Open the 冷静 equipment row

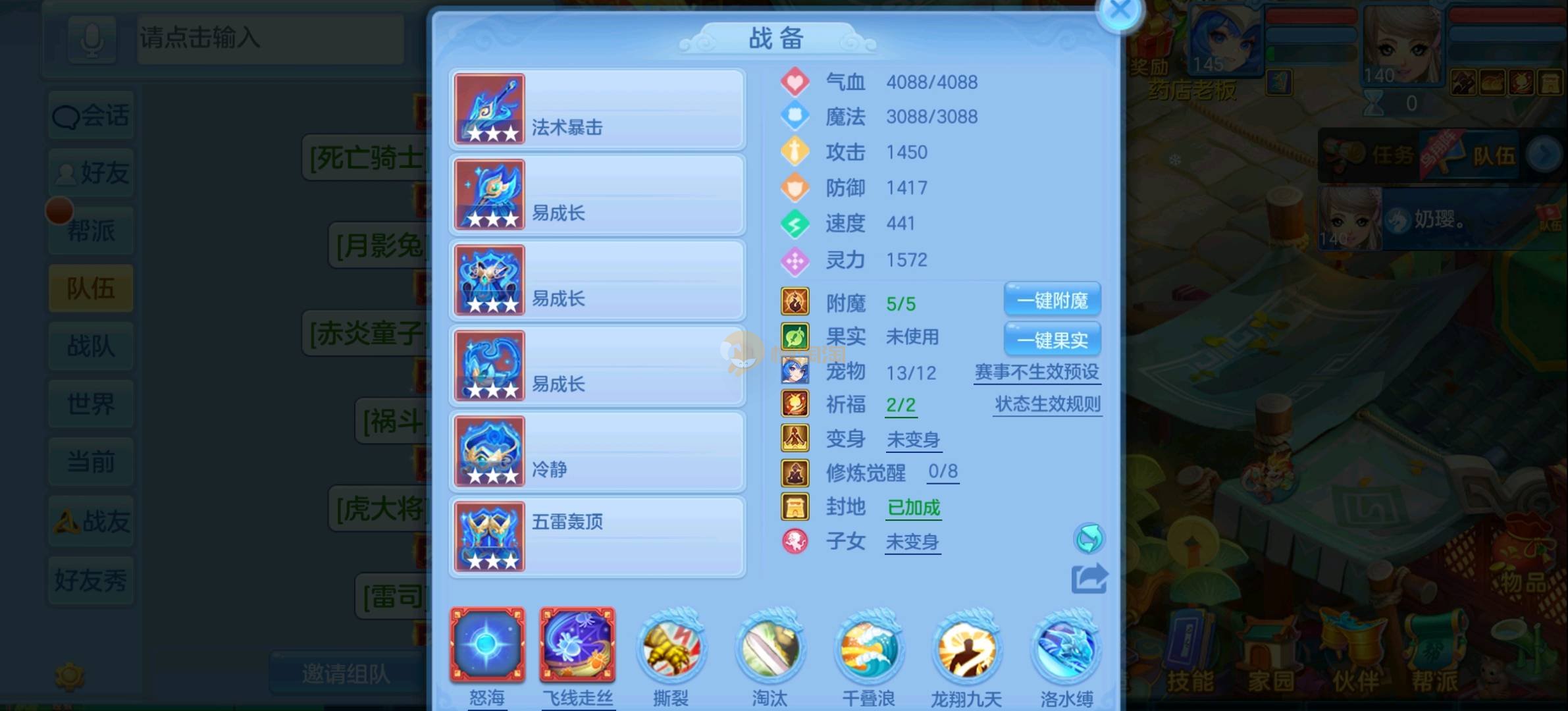tap(597, 452)
